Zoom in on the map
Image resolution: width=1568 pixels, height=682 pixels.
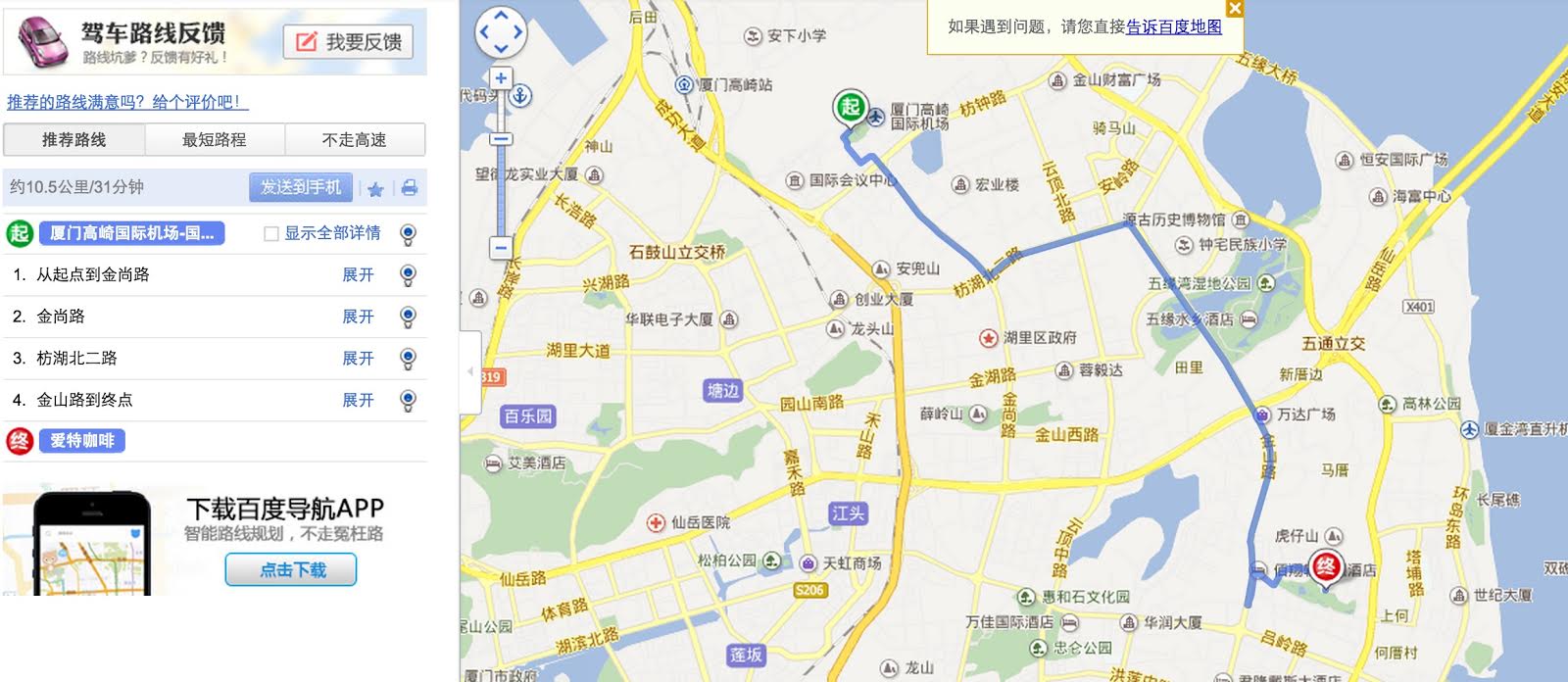pos(501,78)
